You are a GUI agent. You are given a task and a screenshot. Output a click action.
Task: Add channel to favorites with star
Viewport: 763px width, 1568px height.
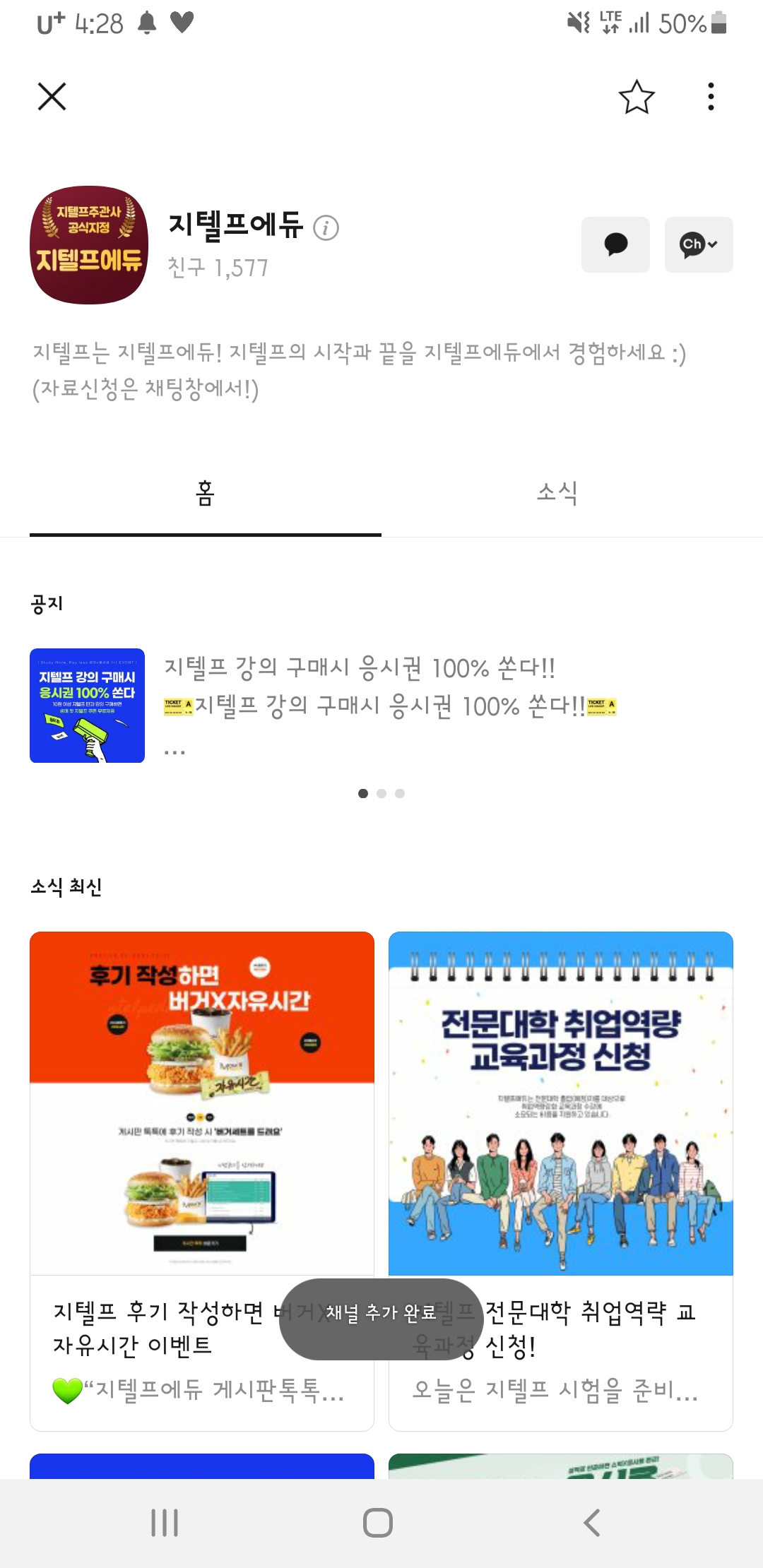(637, 97)
